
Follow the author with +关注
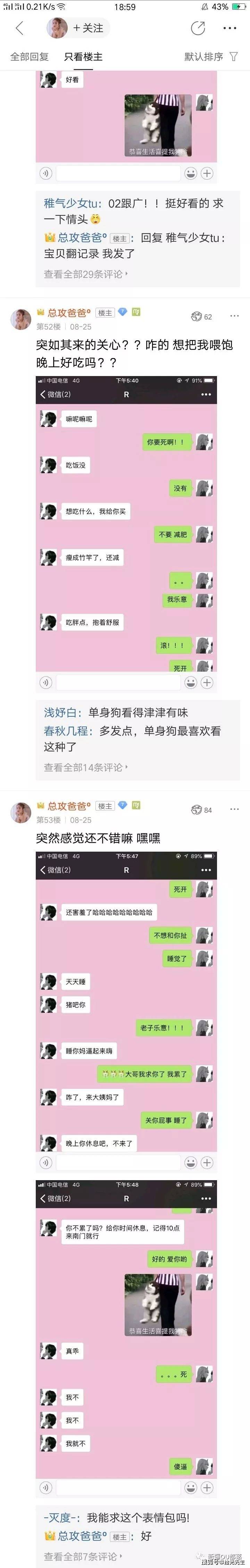88,28
